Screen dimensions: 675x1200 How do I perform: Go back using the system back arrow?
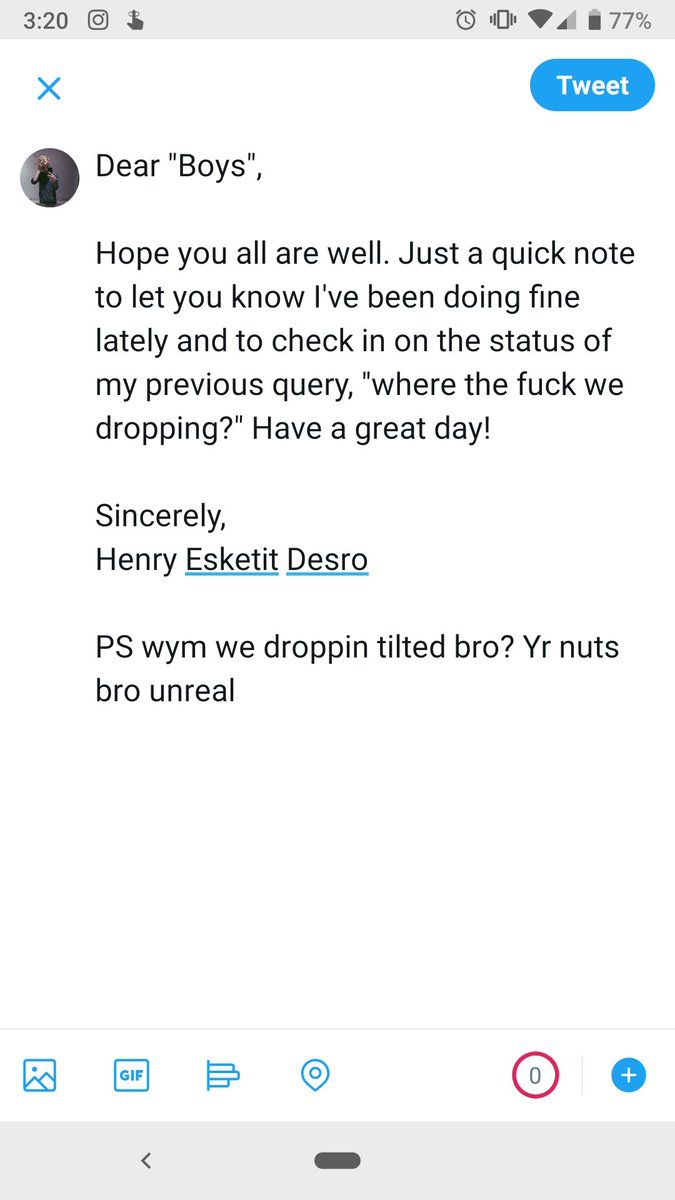click(146, 1161)
